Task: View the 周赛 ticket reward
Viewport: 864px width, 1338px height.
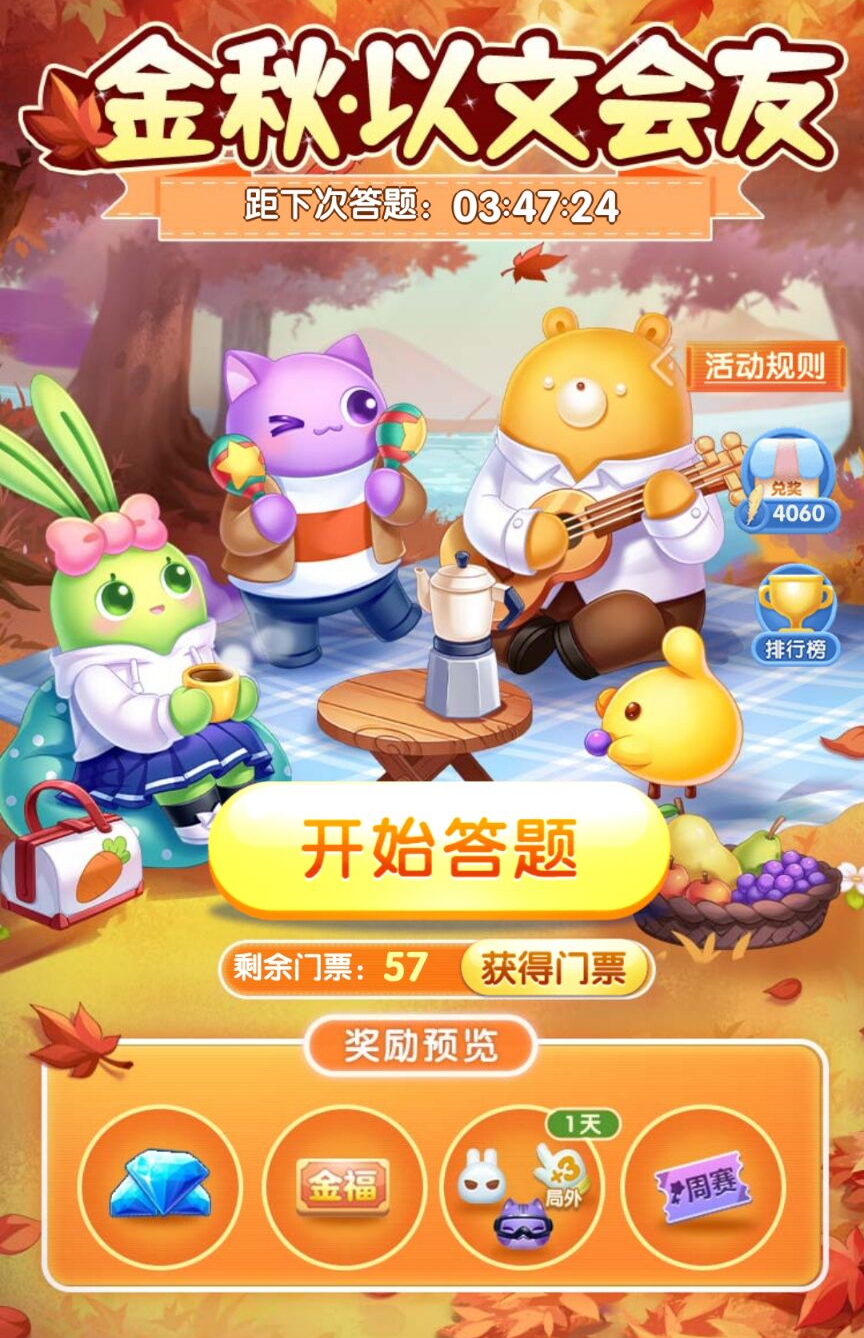Action: pos(703,1186)
